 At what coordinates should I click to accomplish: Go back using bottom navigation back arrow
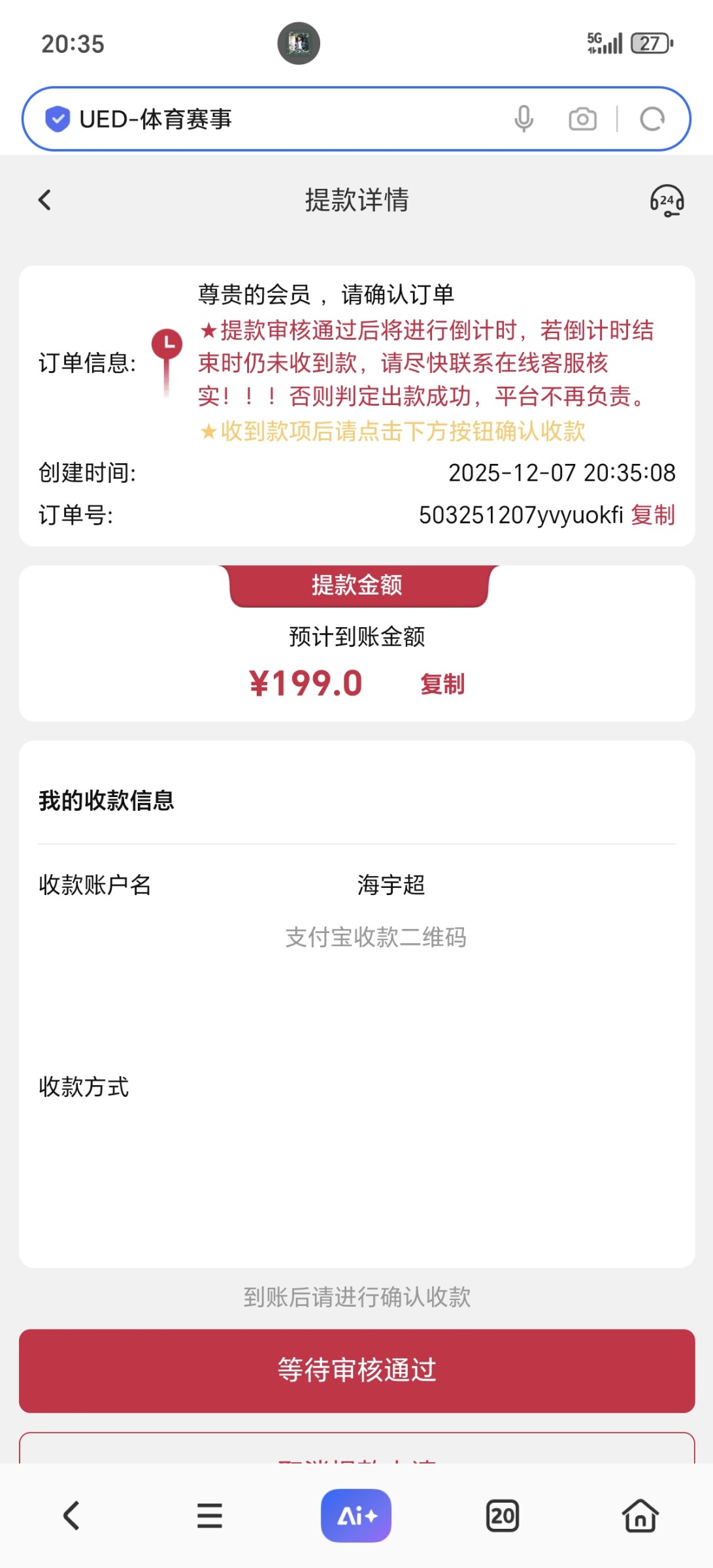pyautogui.click(x=72, y=1516)
